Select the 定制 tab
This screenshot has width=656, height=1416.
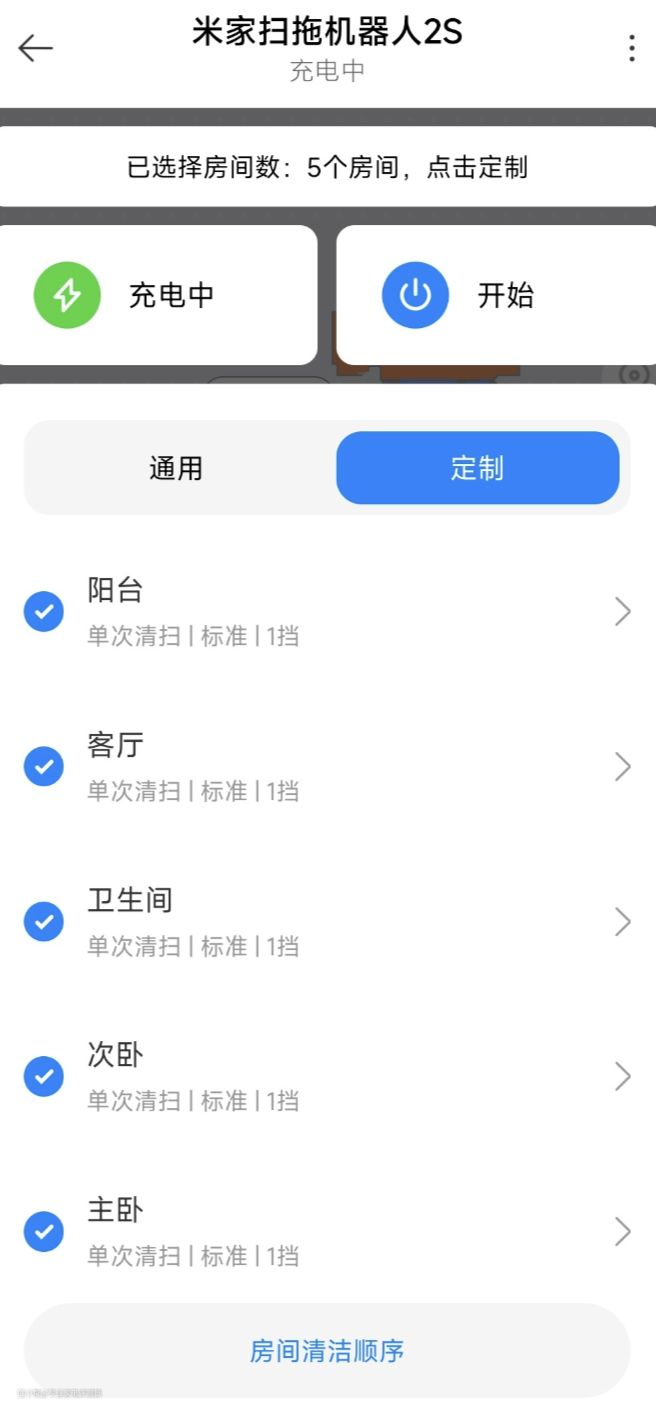click(x=477, y=468)
